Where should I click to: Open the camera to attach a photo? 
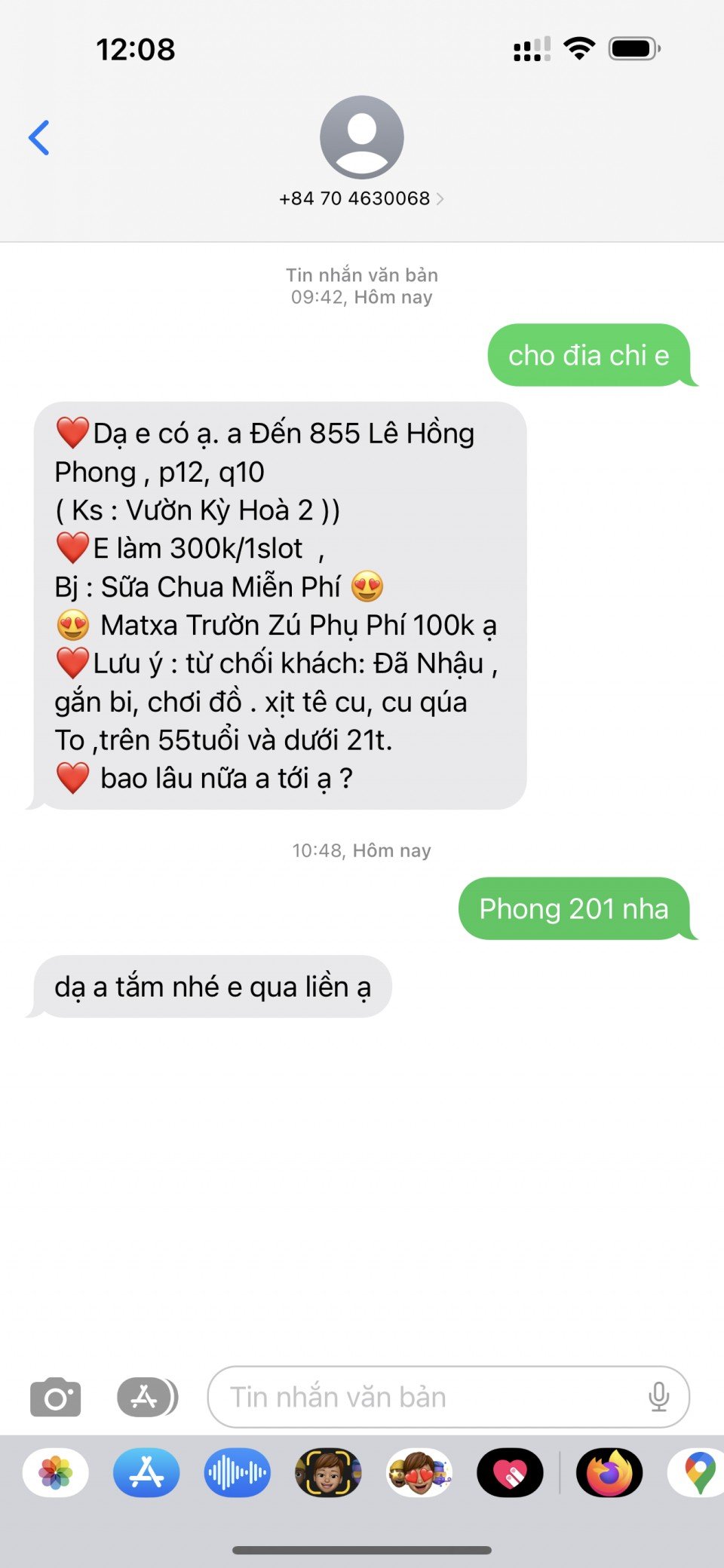point(55,1398)
